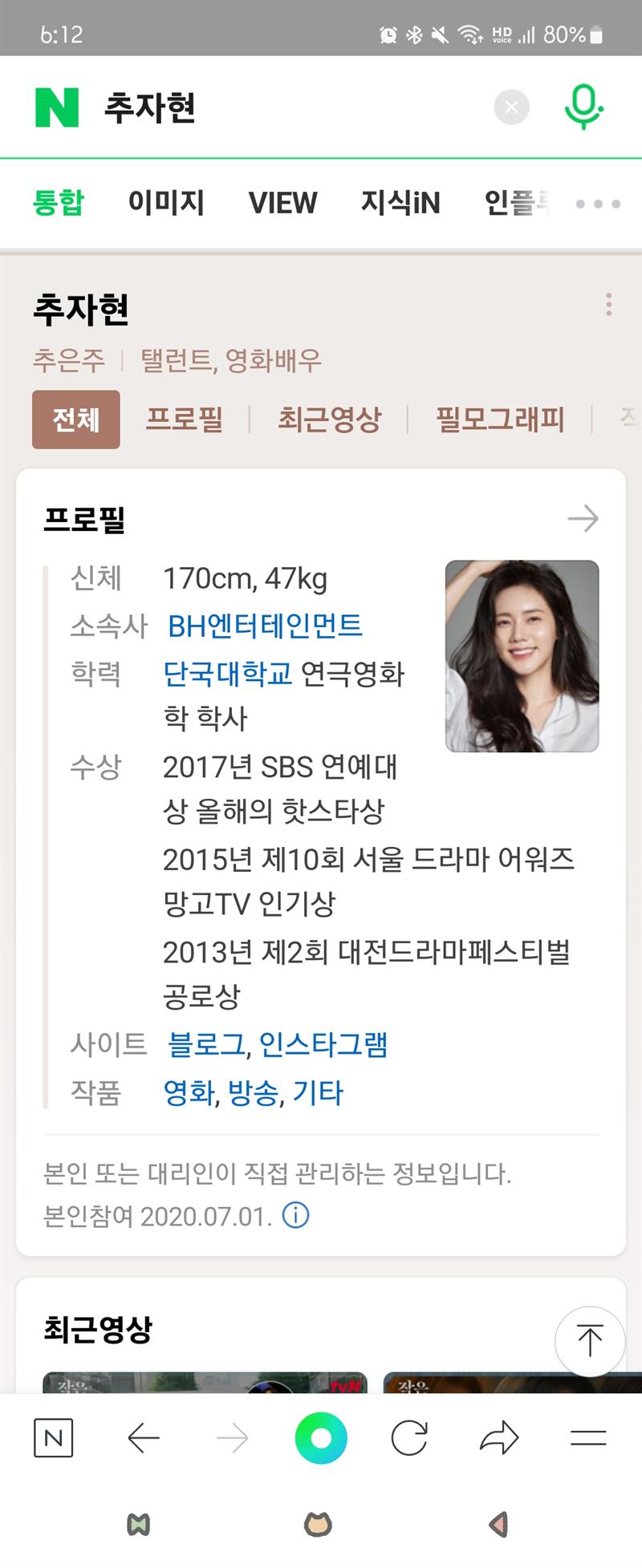Tap the info icon beside 본인참여 date
The height and width of the screenshot is (1568, 642).
click(295, 1215)
